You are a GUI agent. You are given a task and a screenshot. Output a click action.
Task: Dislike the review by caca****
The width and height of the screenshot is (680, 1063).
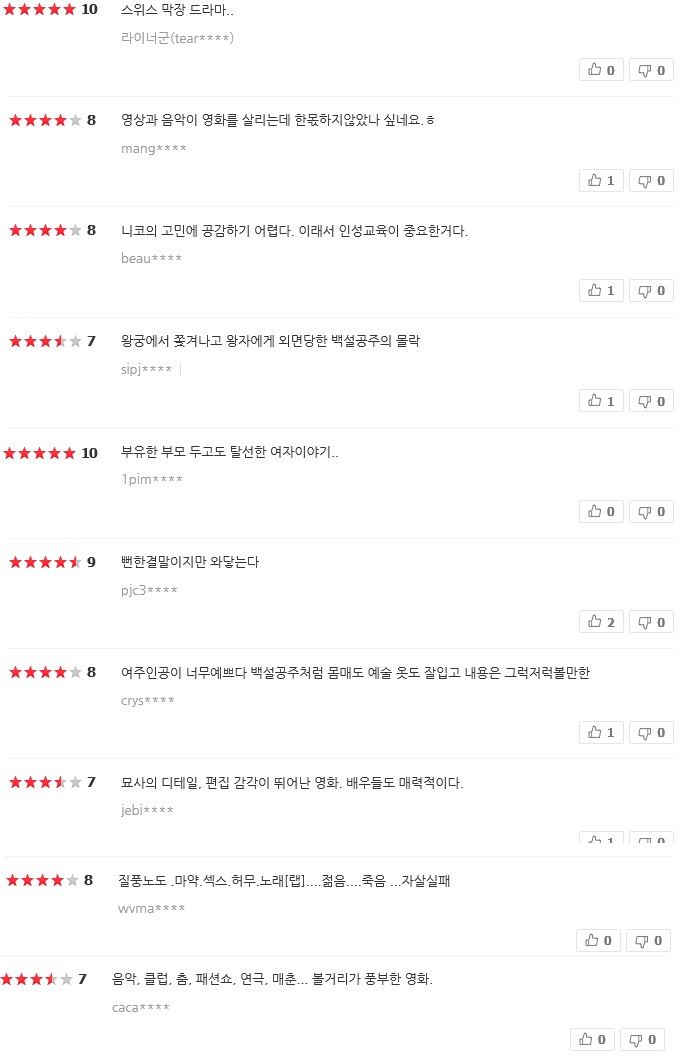pyautogui.click(x=642, y=1039)
